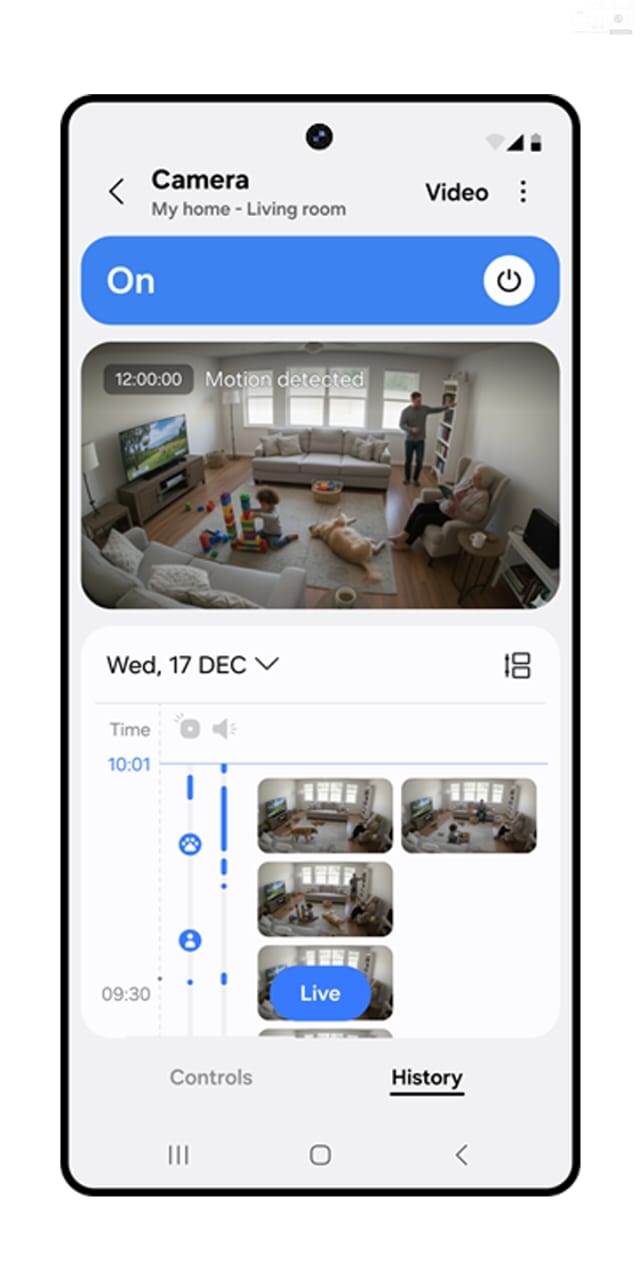This screenshot has width=640, height=1280.
Task: Go to the home screen
Action: click(320, 1155)
